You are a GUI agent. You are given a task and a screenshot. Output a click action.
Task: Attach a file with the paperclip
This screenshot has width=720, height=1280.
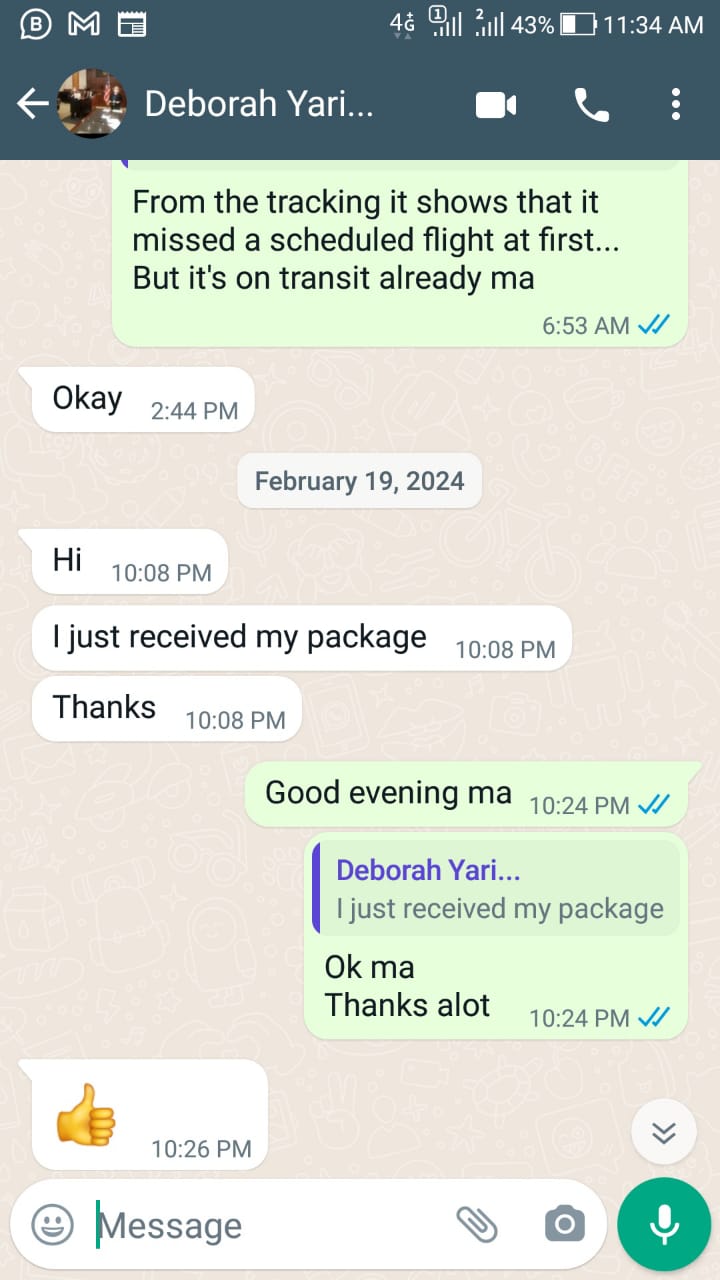[477, 1224]
